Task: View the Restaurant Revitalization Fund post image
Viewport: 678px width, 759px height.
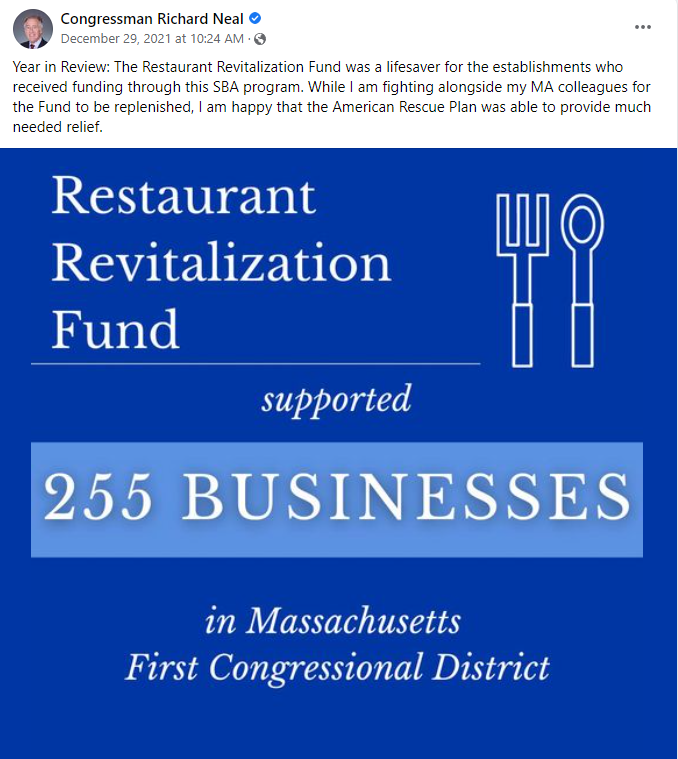Action: tap(338, 452)
